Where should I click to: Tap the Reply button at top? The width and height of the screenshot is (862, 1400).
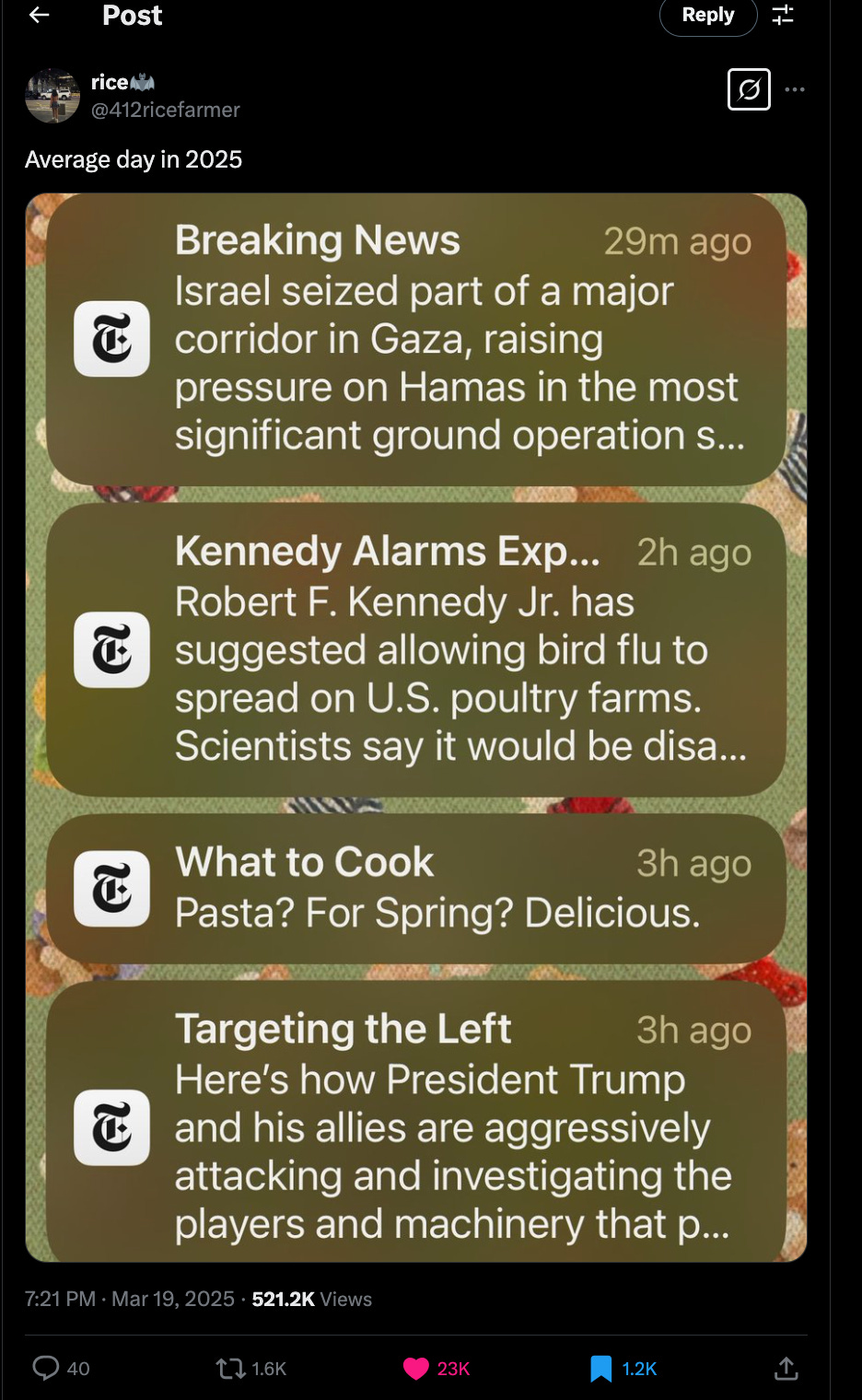[707, 16]
